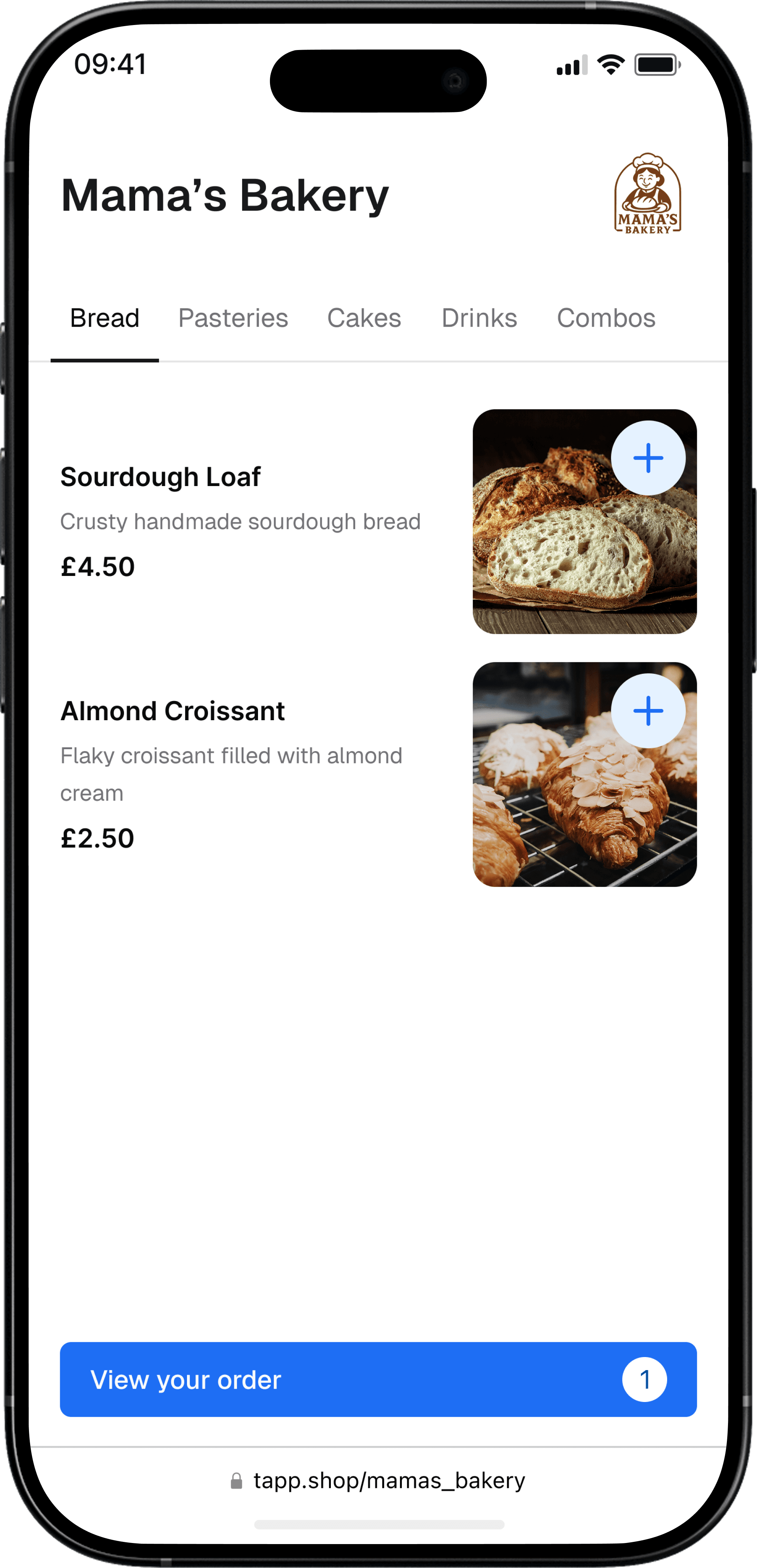Tap View your order button
The image size is (757, 1568).
378,1379
